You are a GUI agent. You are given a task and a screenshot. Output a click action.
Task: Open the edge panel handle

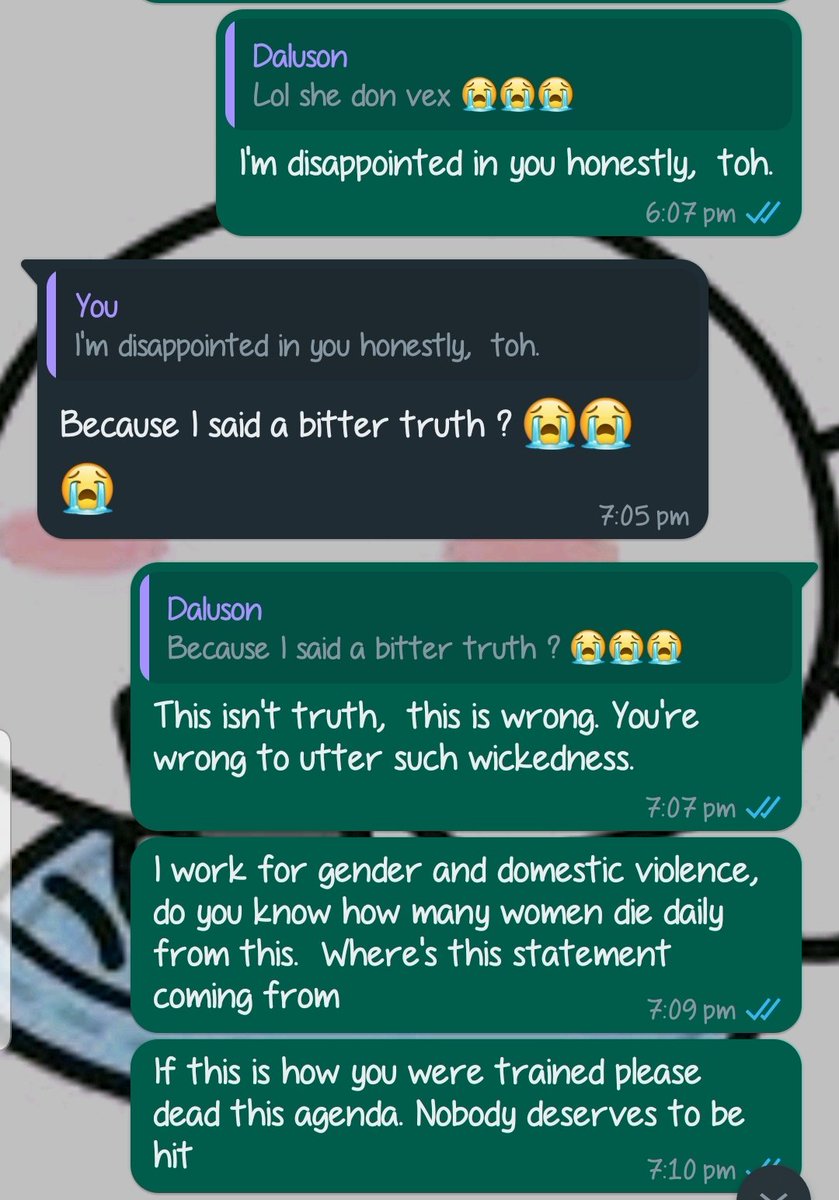tap(5, 890)
